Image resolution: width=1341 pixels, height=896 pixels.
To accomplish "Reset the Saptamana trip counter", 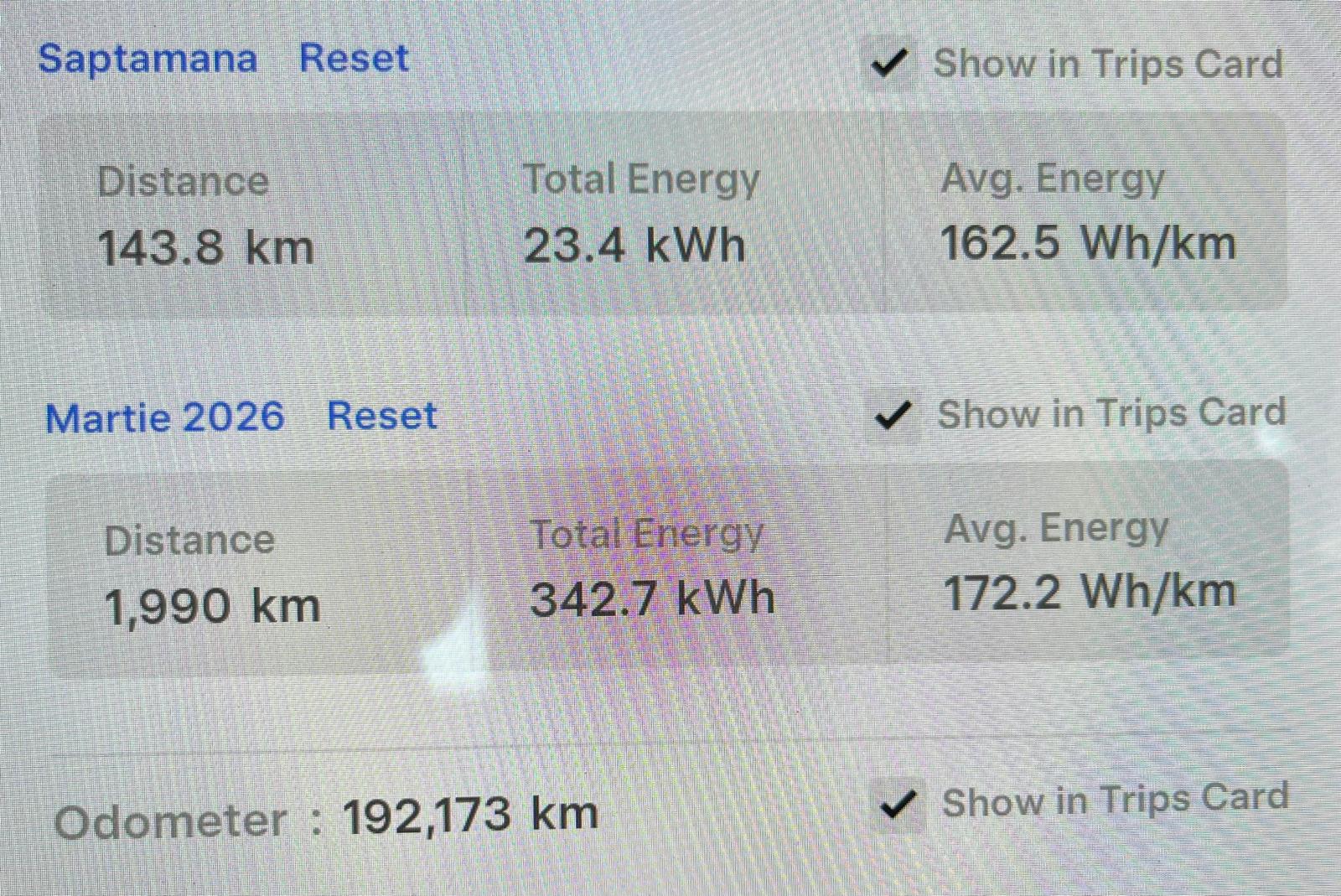I will click(354, 59).
